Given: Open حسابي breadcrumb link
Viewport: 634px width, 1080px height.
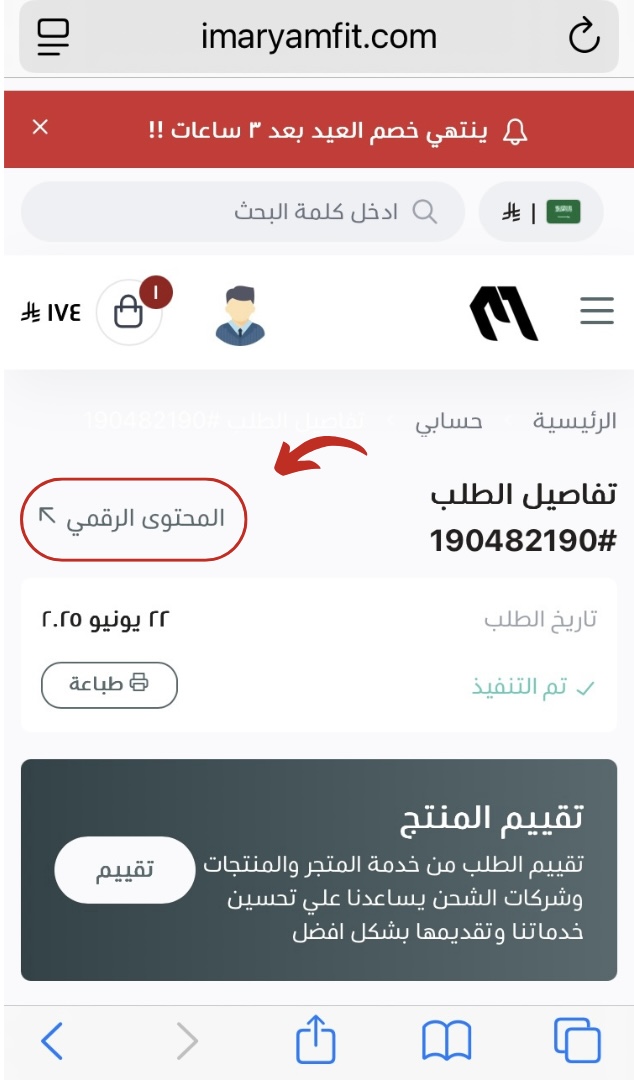Looking at the screenshot, I should pyautogui.click(x=449, y=421).
